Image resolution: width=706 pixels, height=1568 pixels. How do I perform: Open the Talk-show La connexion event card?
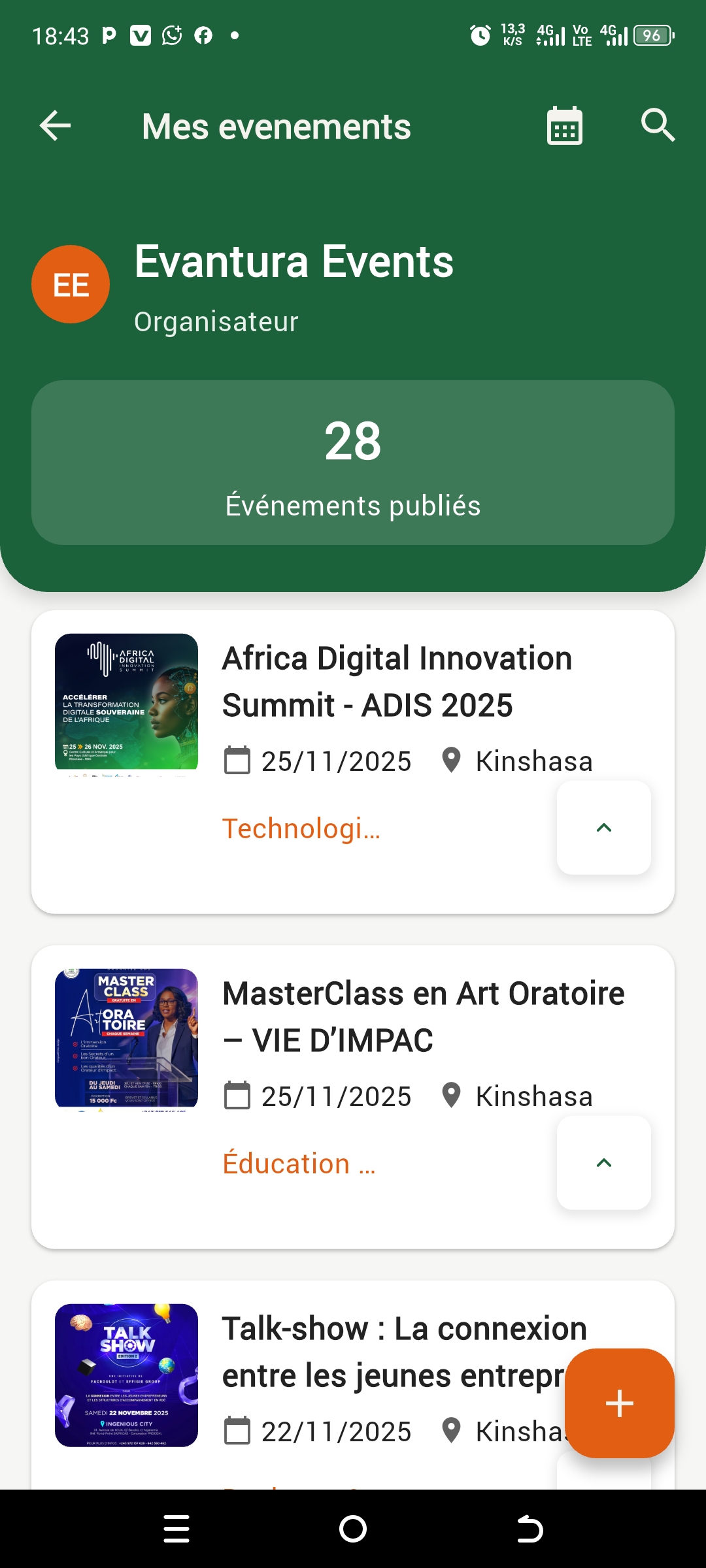[x=392, y=1352]
